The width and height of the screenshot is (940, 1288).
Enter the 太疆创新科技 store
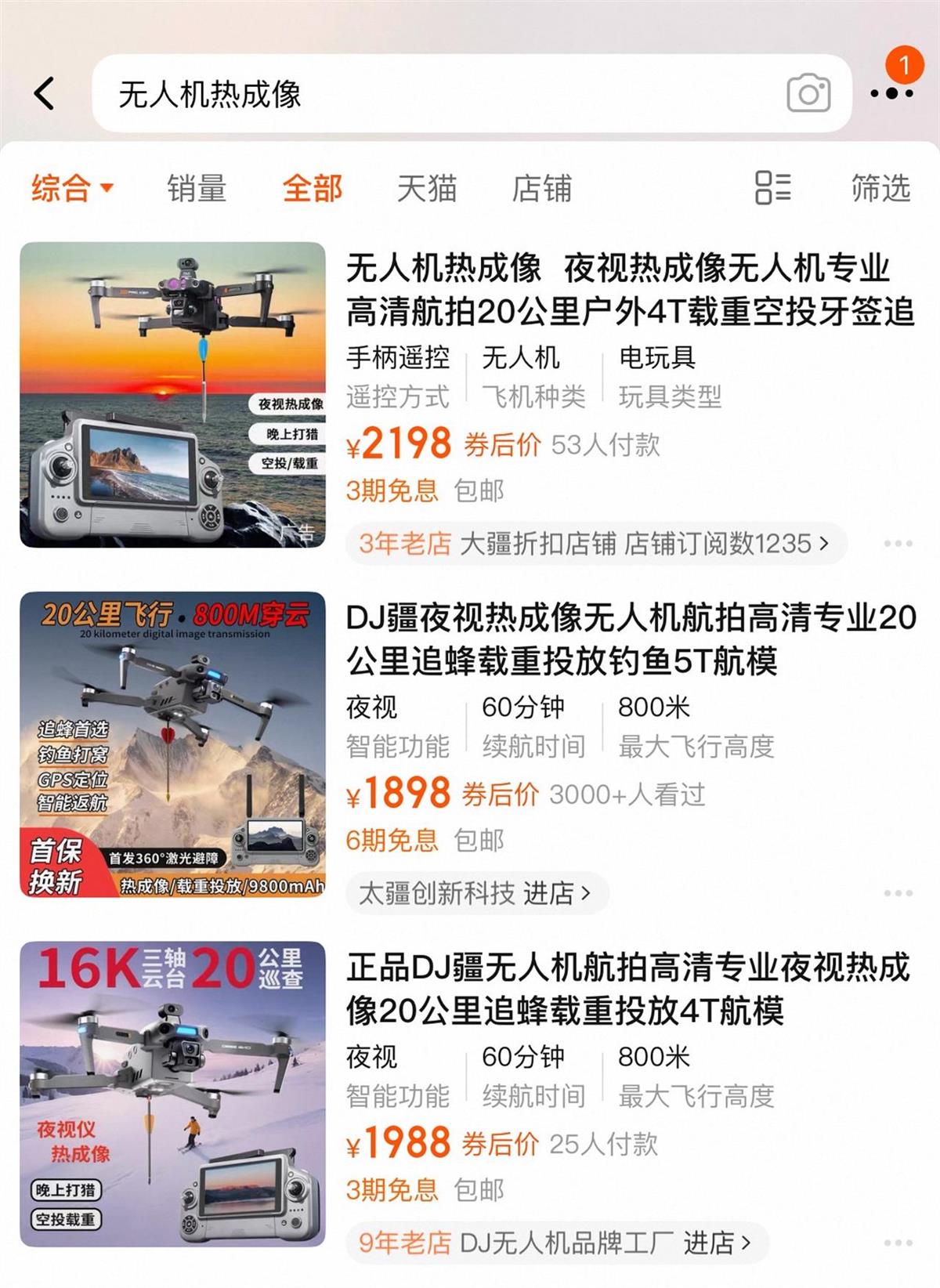pos(475,893)
